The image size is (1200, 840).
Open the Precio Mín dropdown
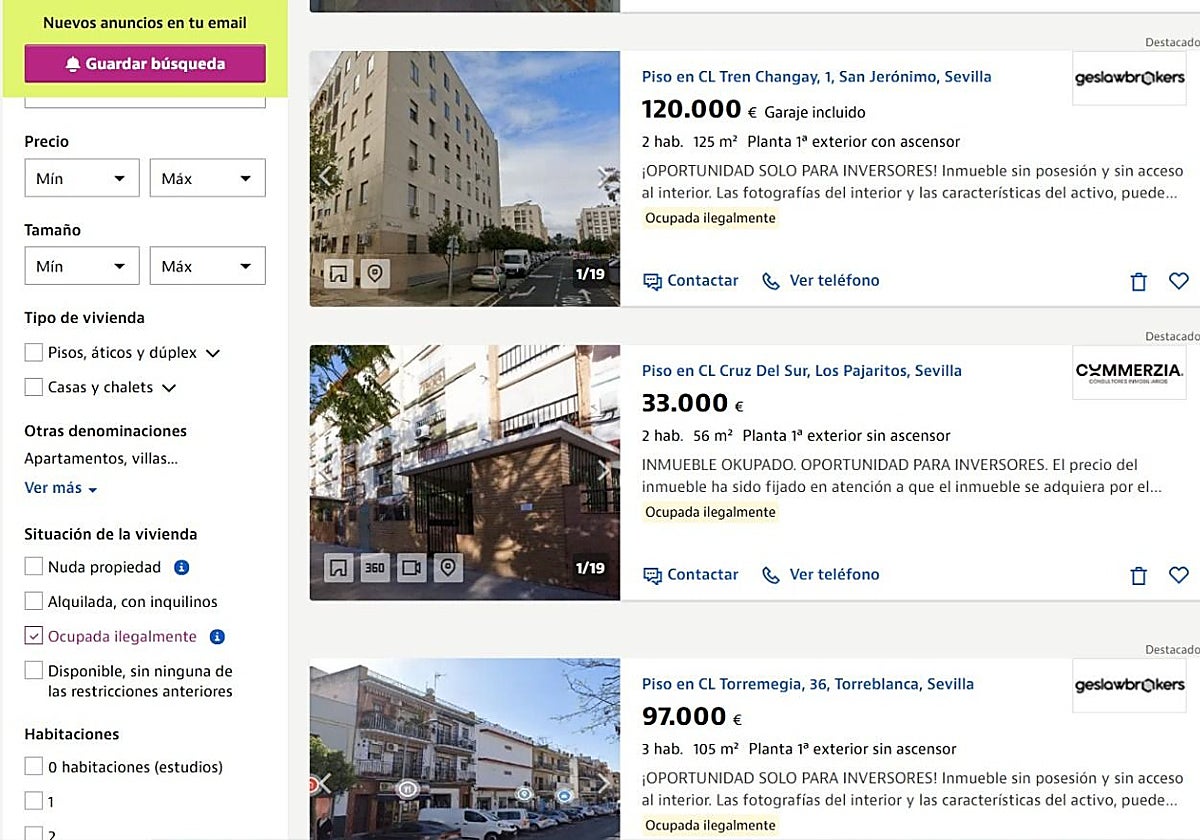point(81,178)
